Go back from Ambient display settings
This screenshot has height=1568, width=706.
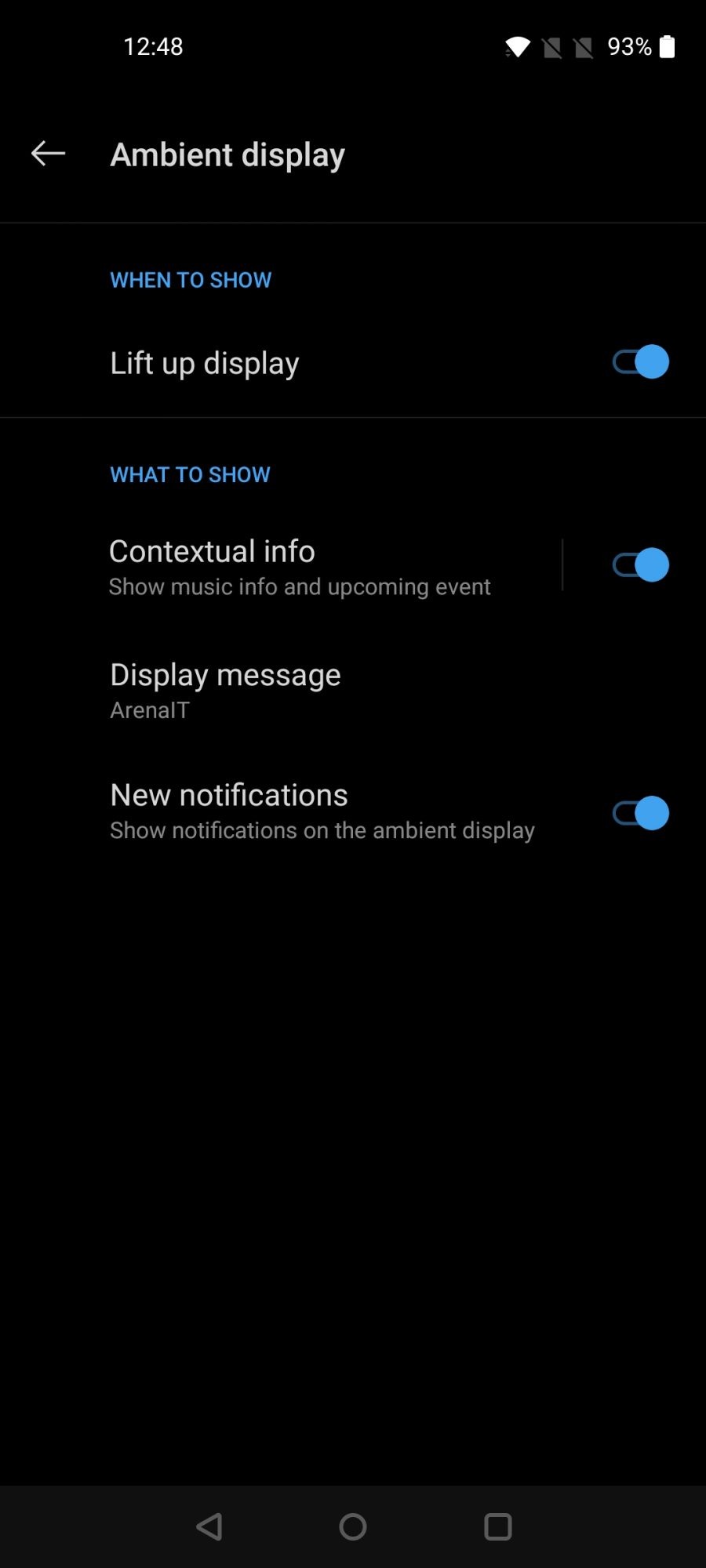[48, 154]
